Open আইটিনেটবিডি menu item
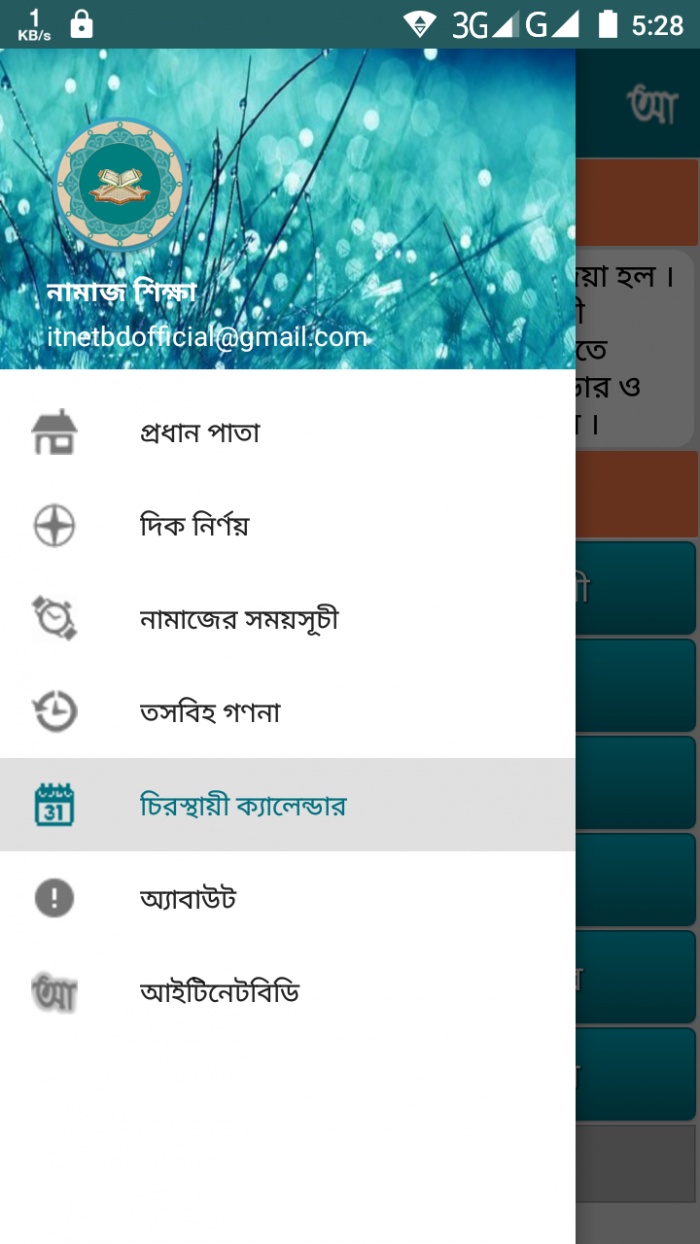This screenshot has width=700, height=1244. 220,992
